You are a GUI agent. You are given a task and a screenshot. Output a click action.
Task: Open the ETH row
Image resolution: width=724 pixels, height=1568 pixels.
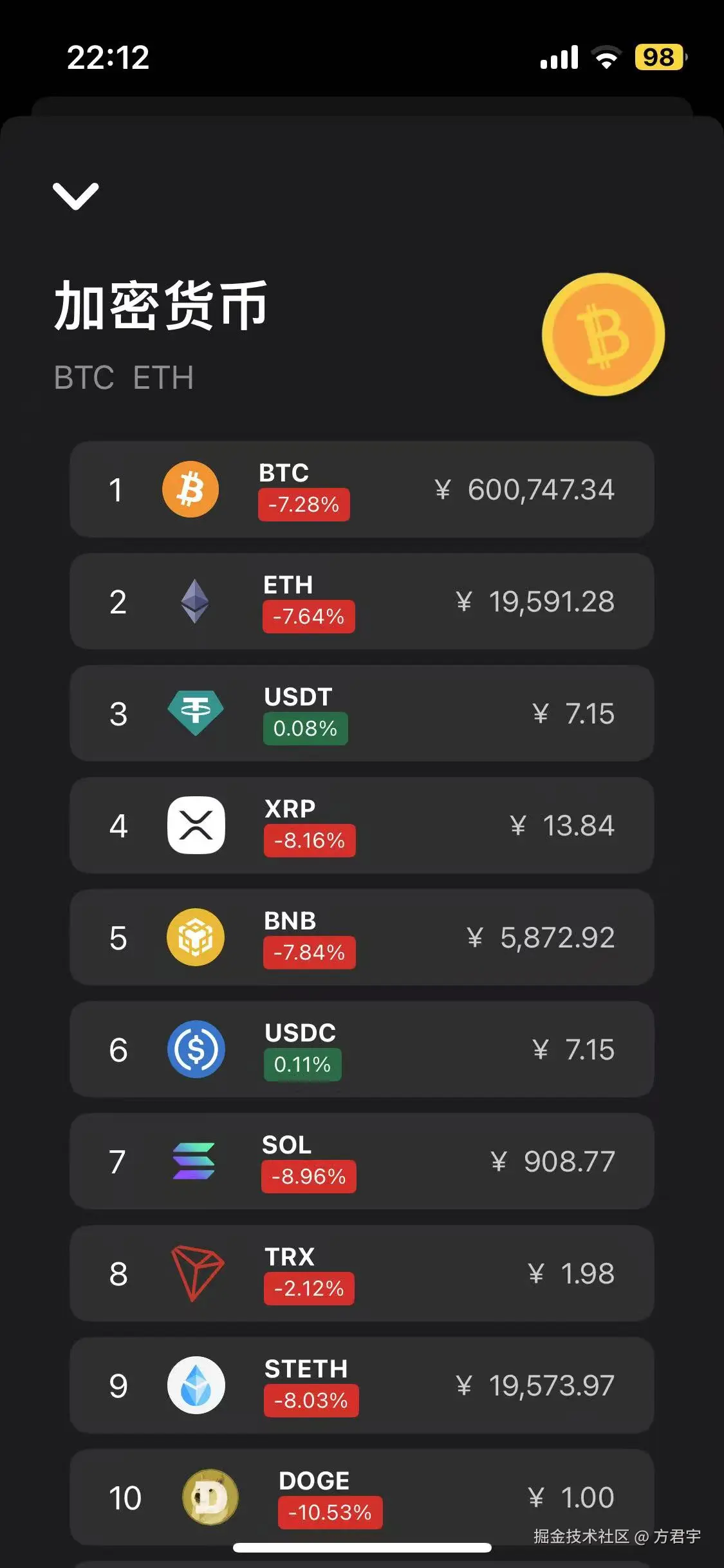(x=362, y=602)
